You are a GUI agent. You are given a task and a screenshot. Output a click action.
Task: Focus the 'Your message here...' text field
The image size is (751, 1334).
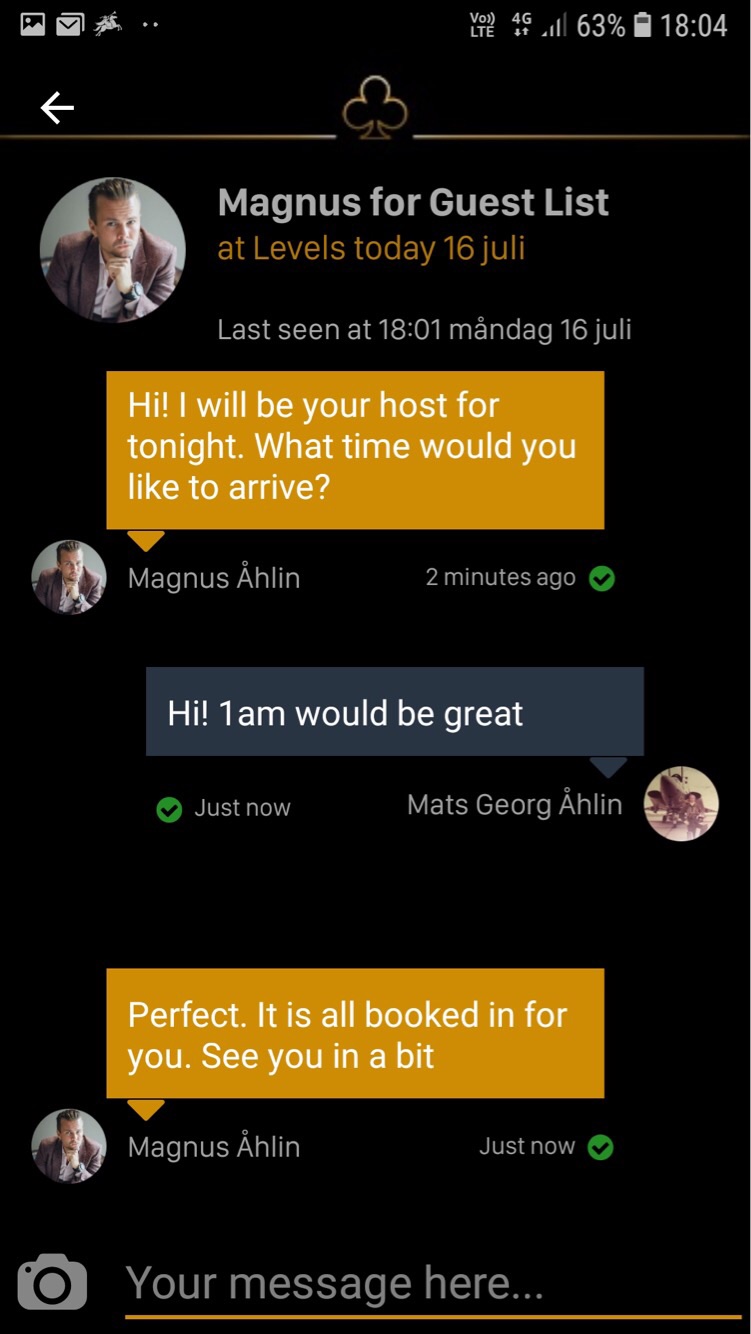point(430,1283)
